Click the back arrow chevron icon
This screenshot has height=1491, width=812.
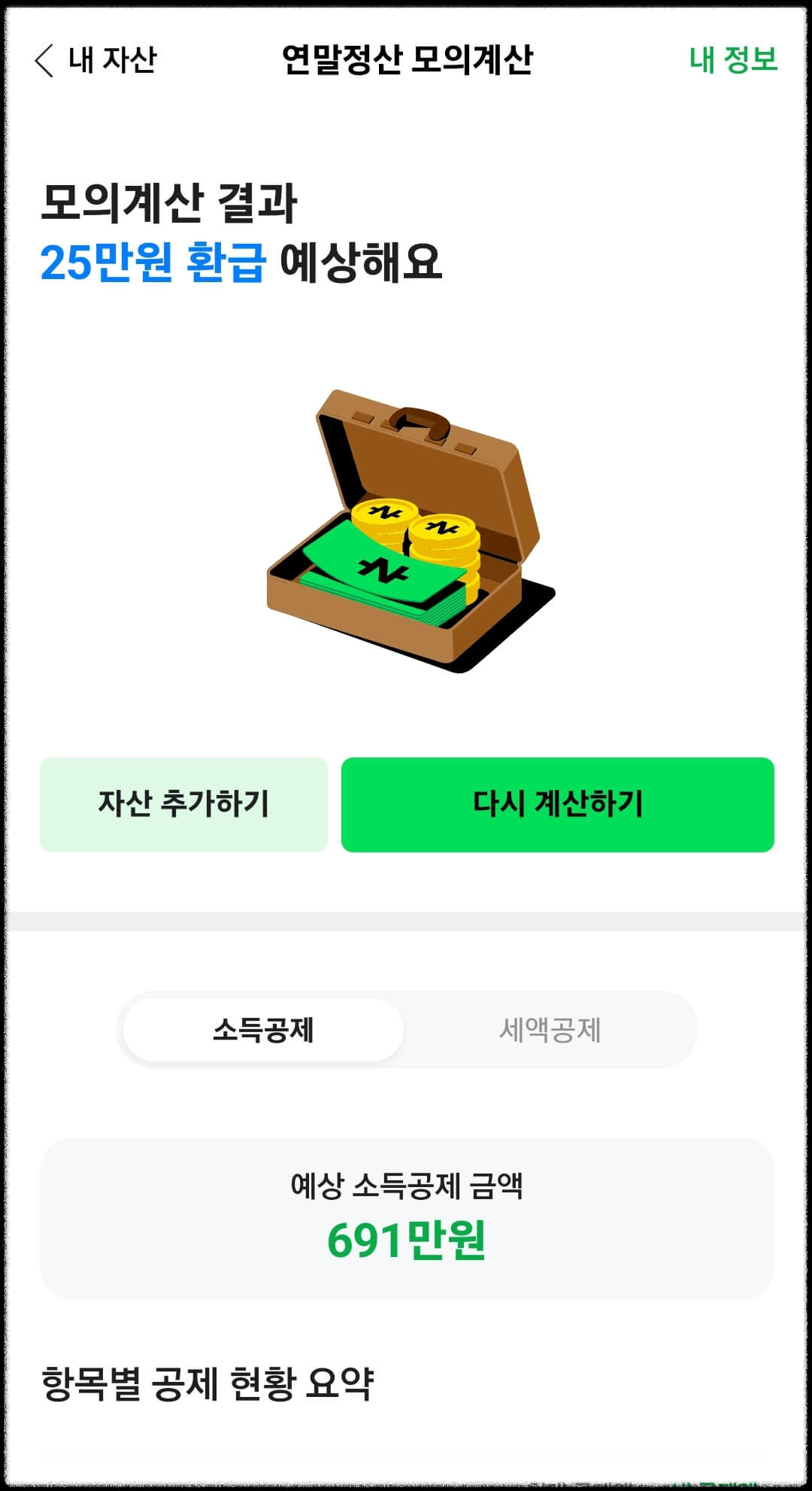[x=43, y=59]
